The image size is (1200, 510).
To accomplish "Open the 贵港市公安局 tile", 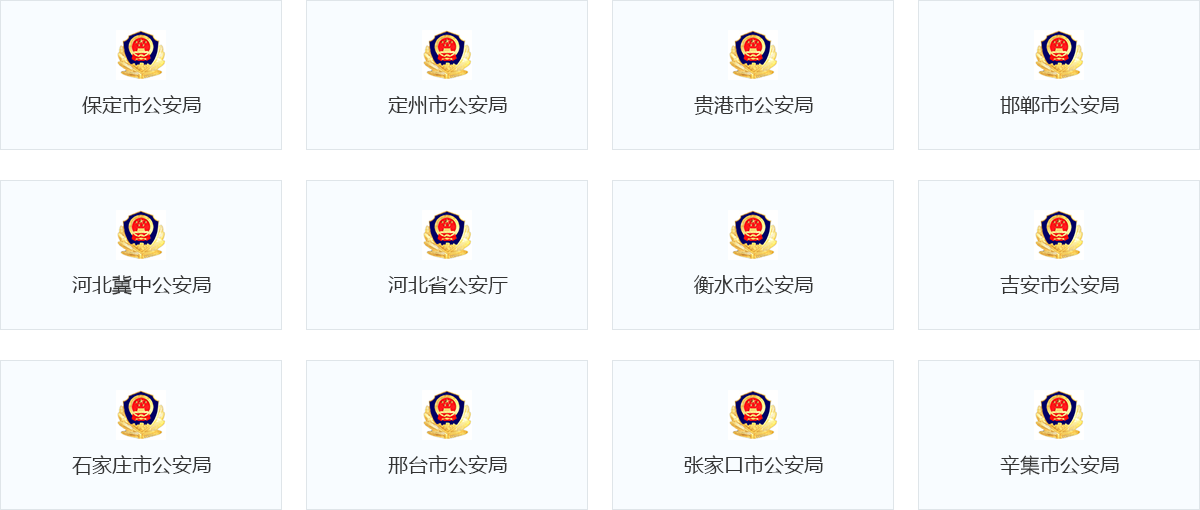I will click(x=753, y=76).
